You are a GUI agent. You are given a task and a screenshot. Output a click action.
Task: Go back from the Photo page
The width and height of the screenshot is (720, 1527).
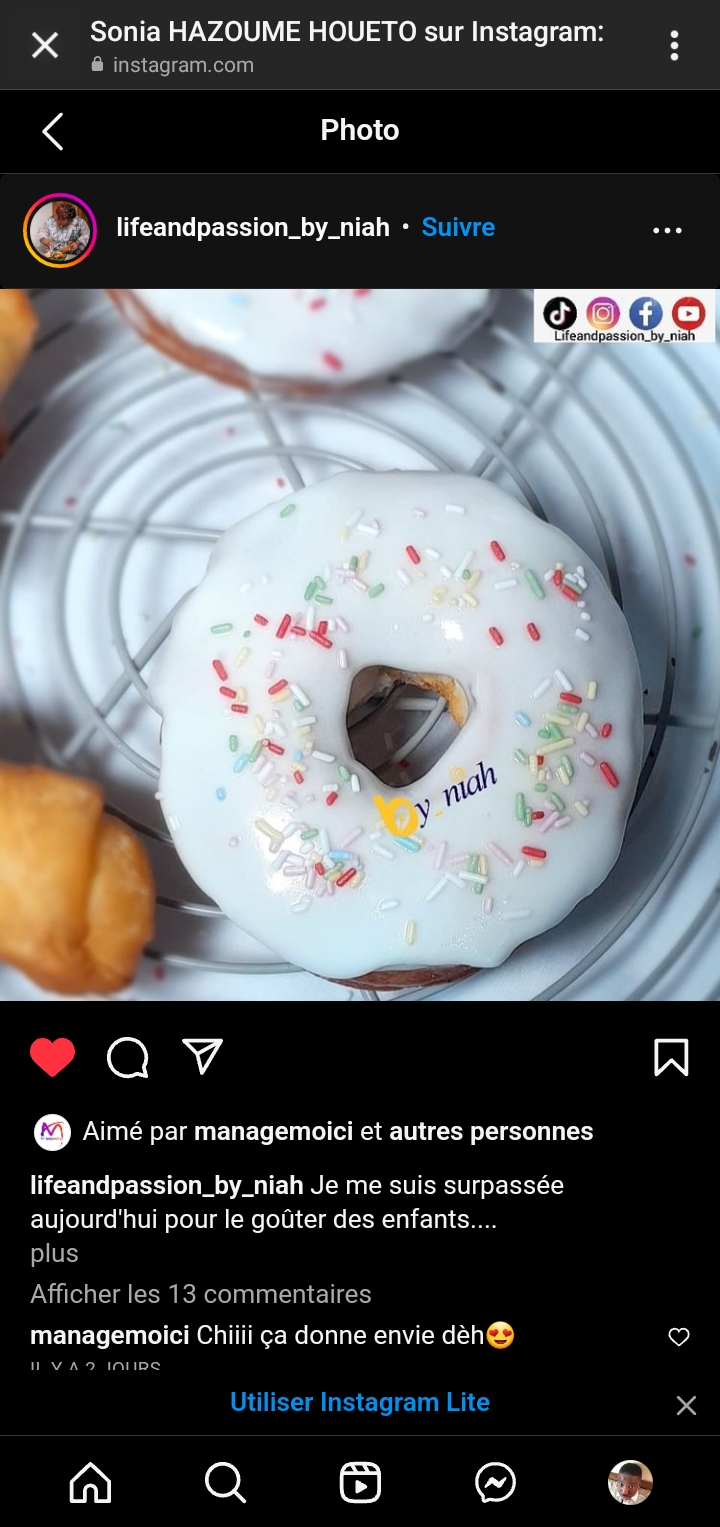tap(53, 131)
